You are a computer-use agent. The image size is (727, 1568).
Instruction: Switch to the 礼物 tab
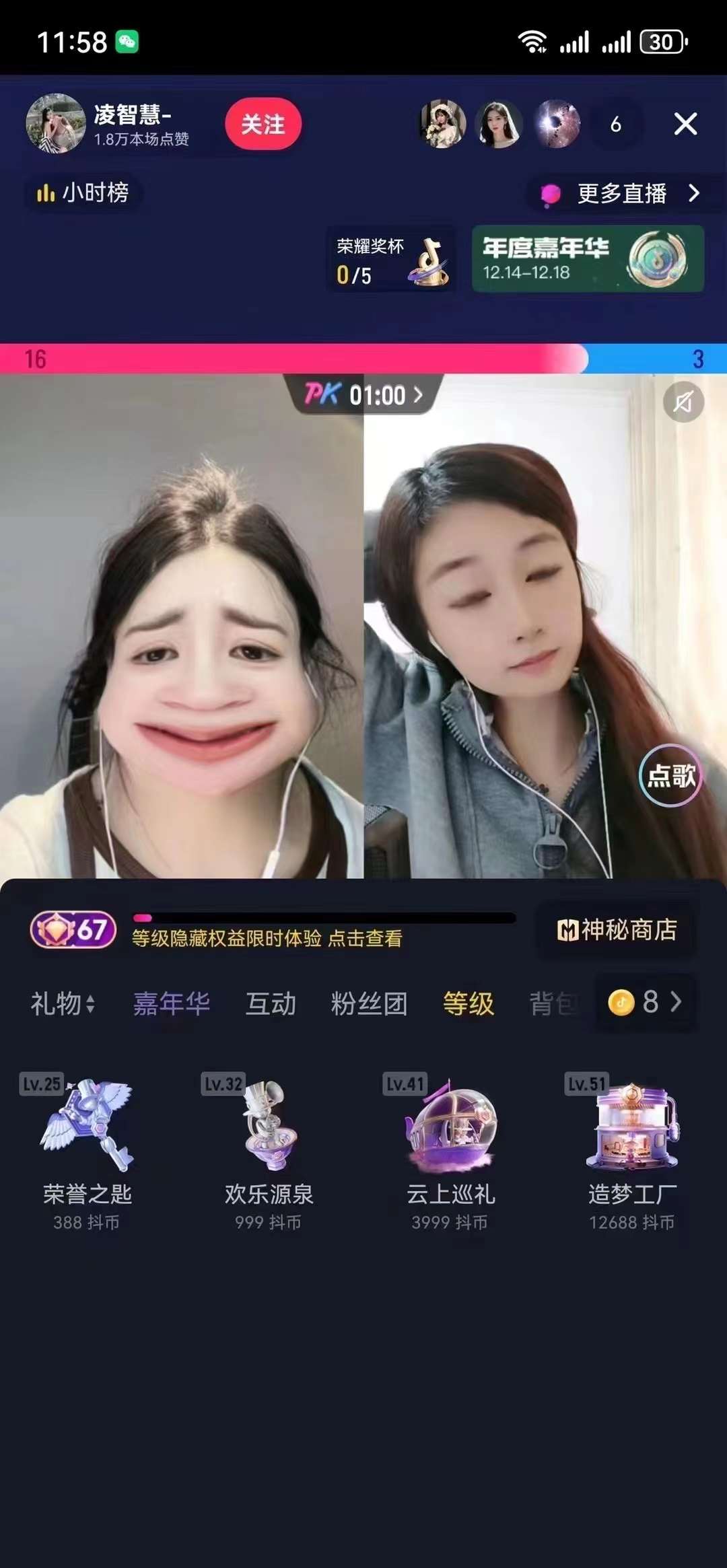pos(62,1003)
